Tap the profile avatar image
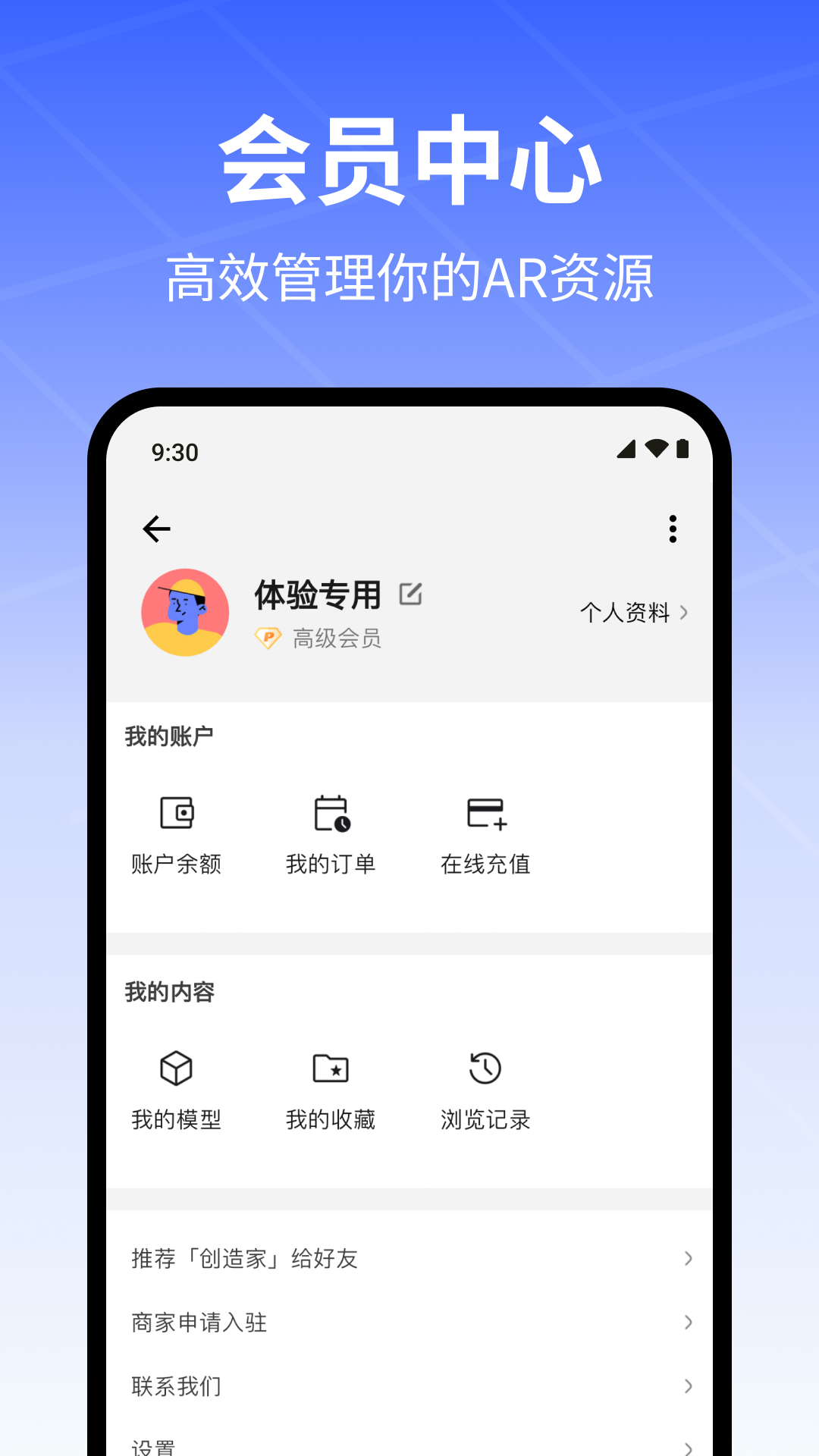819x1456 pixels. click(185, 613)
